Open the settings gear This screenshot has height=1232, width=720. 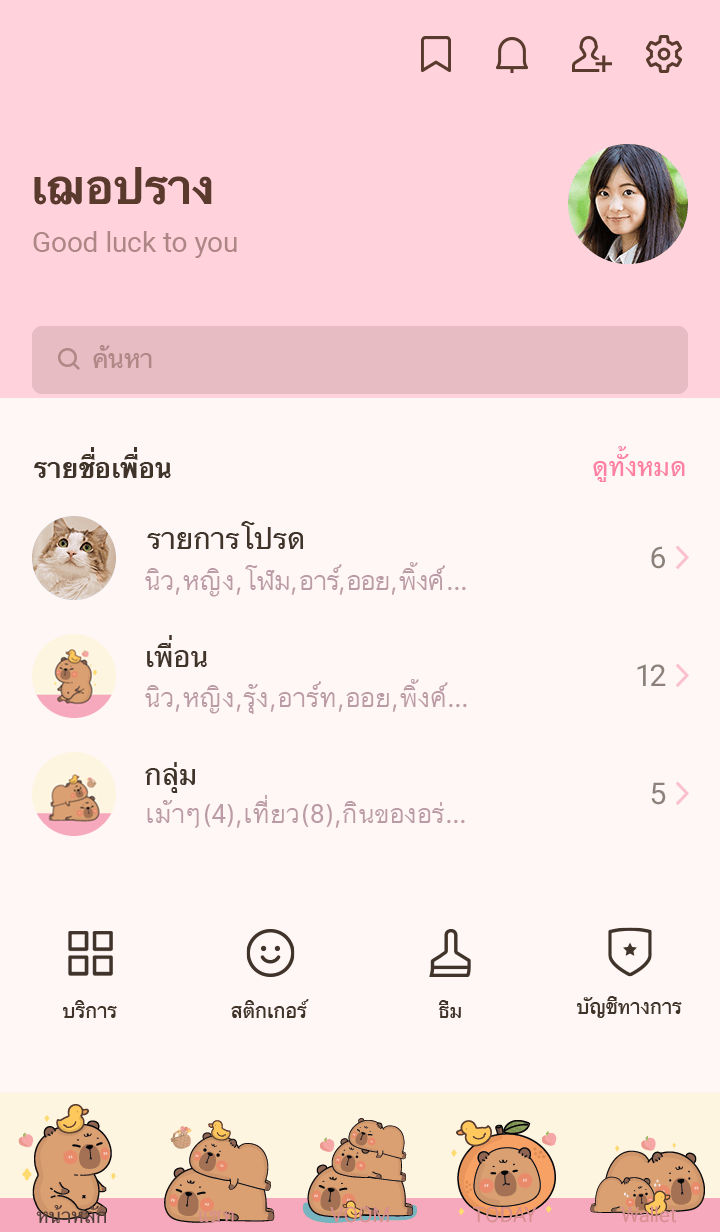click(664, 54)
